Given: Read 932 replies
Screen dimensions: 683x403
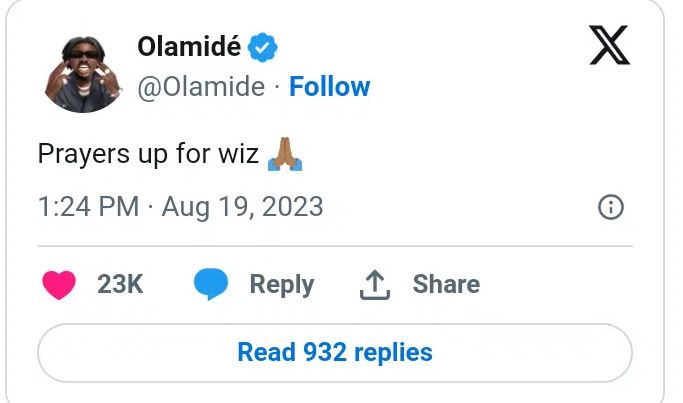Looking at the screenshot, I should 334,352.
